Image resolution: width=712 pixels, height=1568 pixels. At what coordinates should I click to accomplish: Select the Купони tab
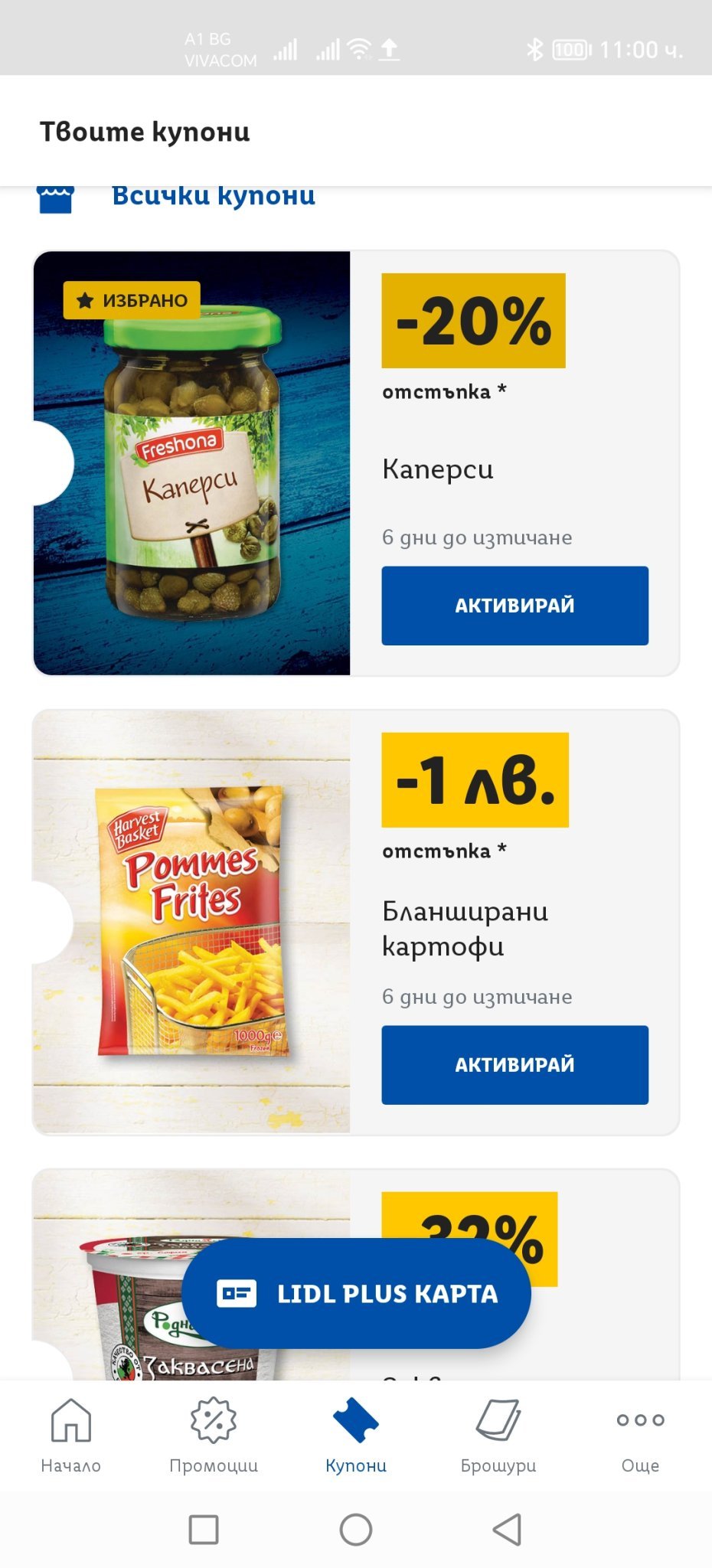(x=356, y=1435)
